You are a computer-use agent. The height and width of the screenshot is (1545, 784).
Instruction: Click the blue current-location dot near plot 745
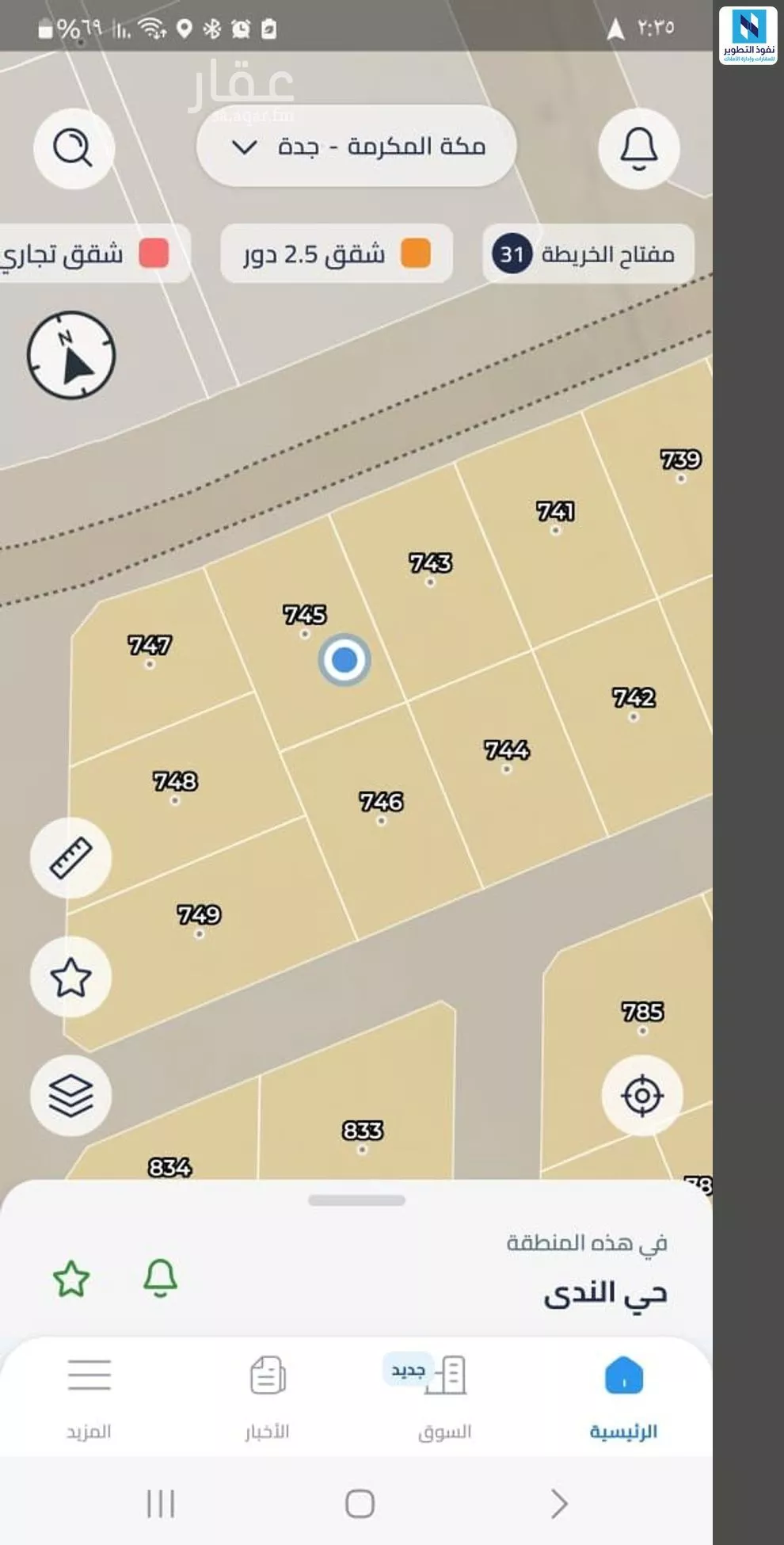pos(344,660)
